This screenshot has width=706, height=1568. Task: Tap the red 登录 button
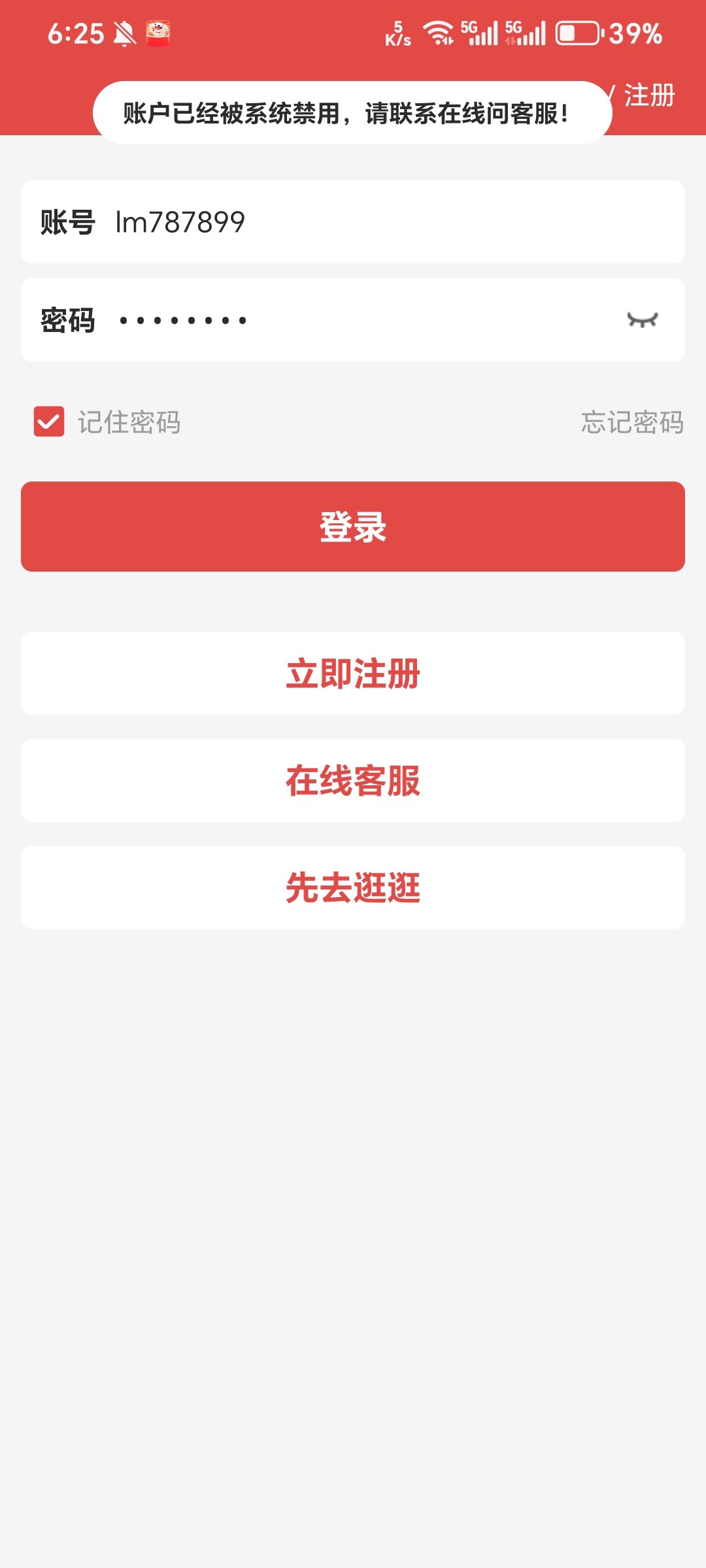(353, 527)
